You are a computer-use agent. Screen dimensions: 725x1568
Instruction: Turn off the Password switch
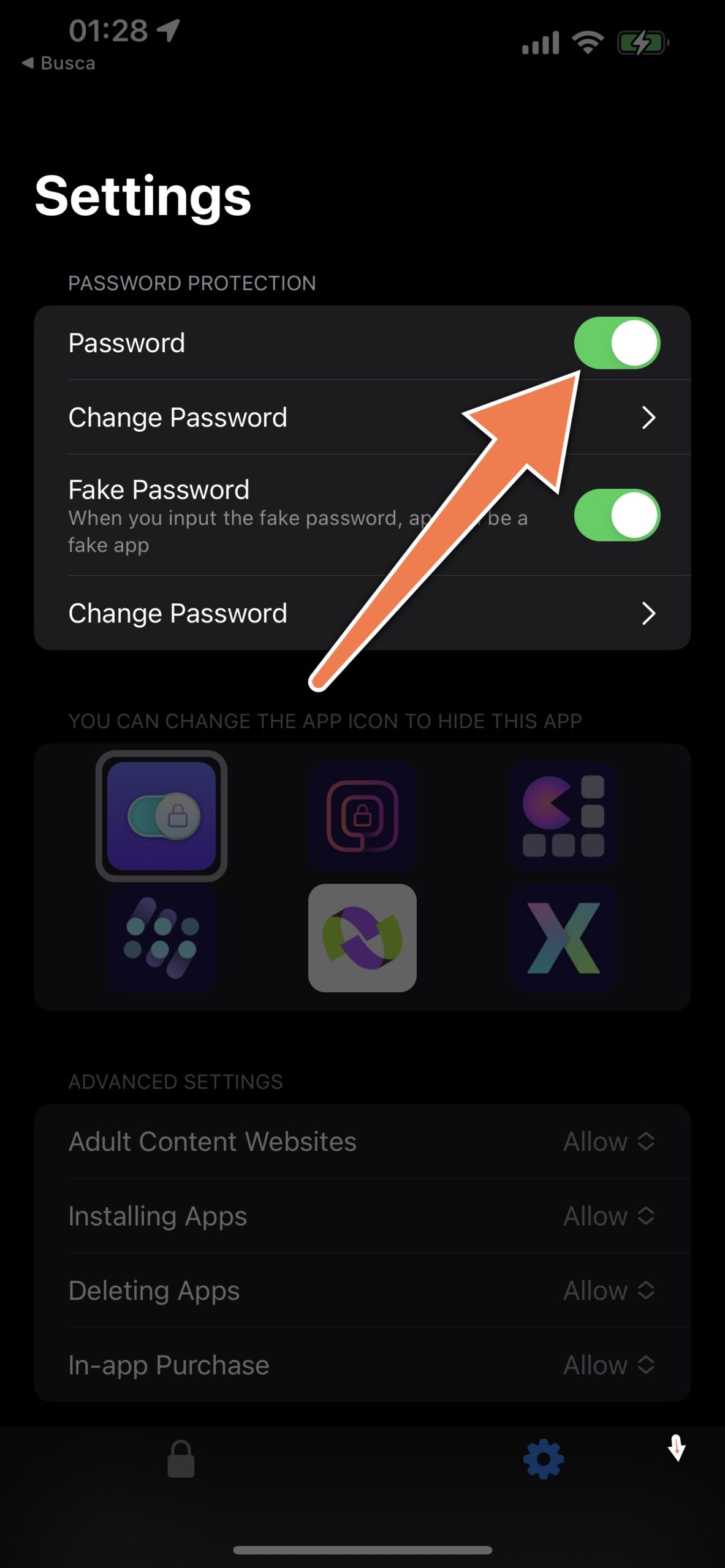pyautogui.click(x=617, y=343)
